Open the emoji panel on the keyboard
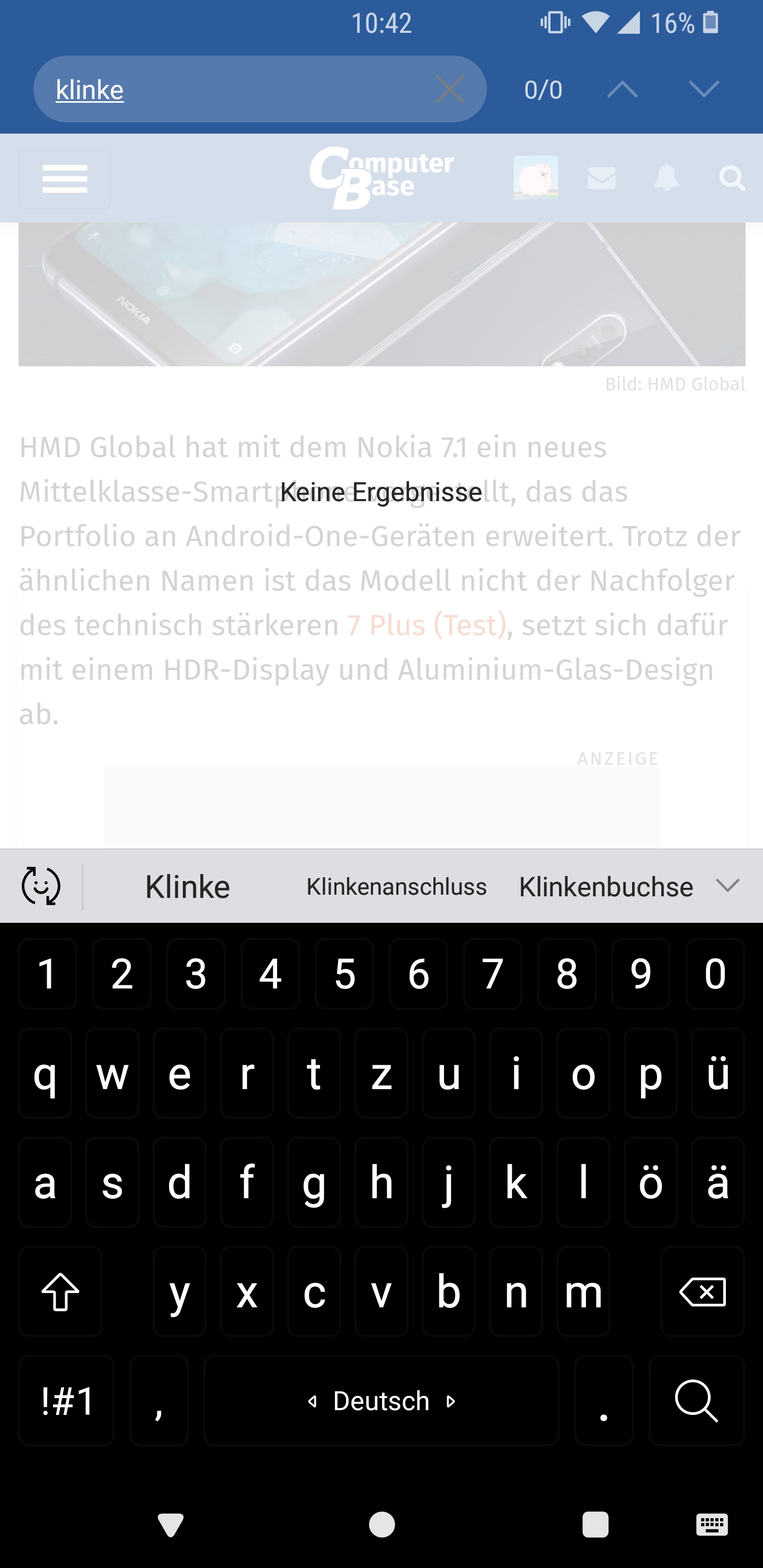This screenshot has width=763, height=1568. (41, 886)
